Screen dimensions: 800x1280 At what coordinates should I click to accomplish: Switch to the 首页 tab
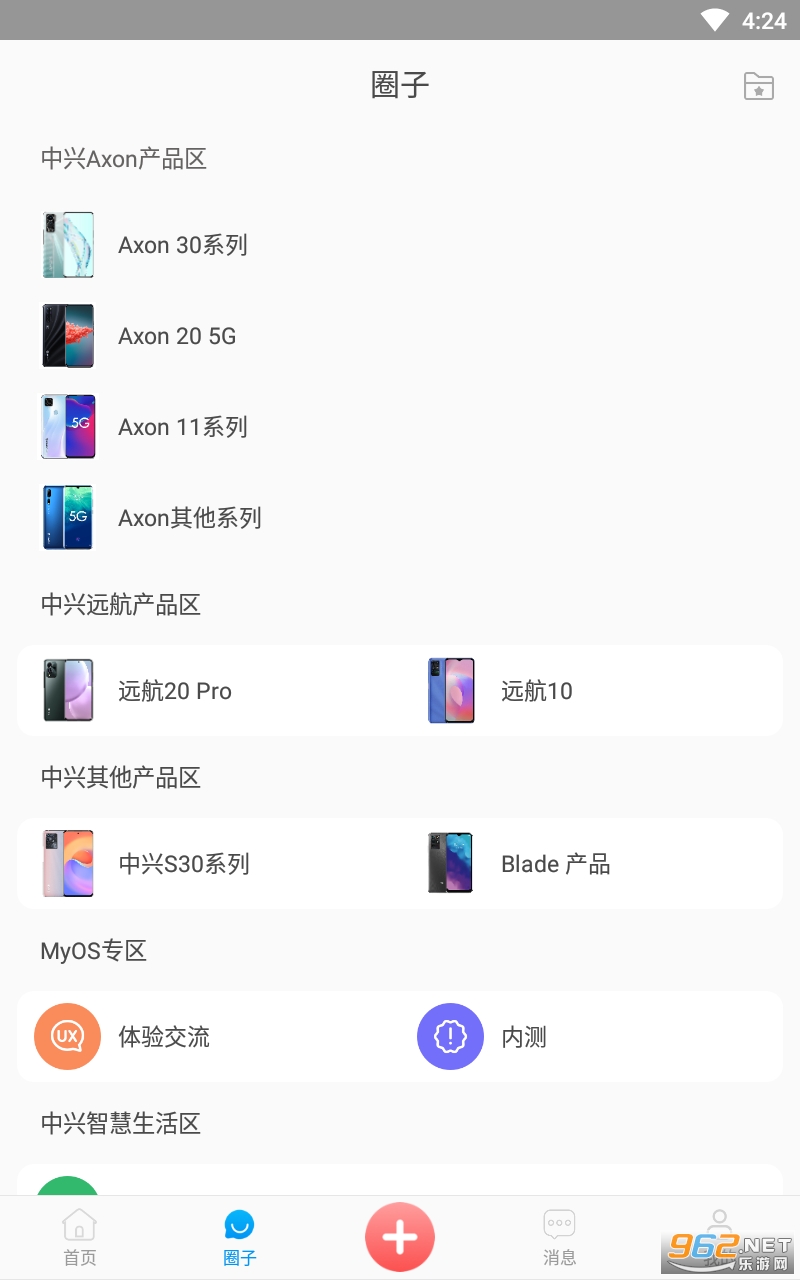[80, 1238]
